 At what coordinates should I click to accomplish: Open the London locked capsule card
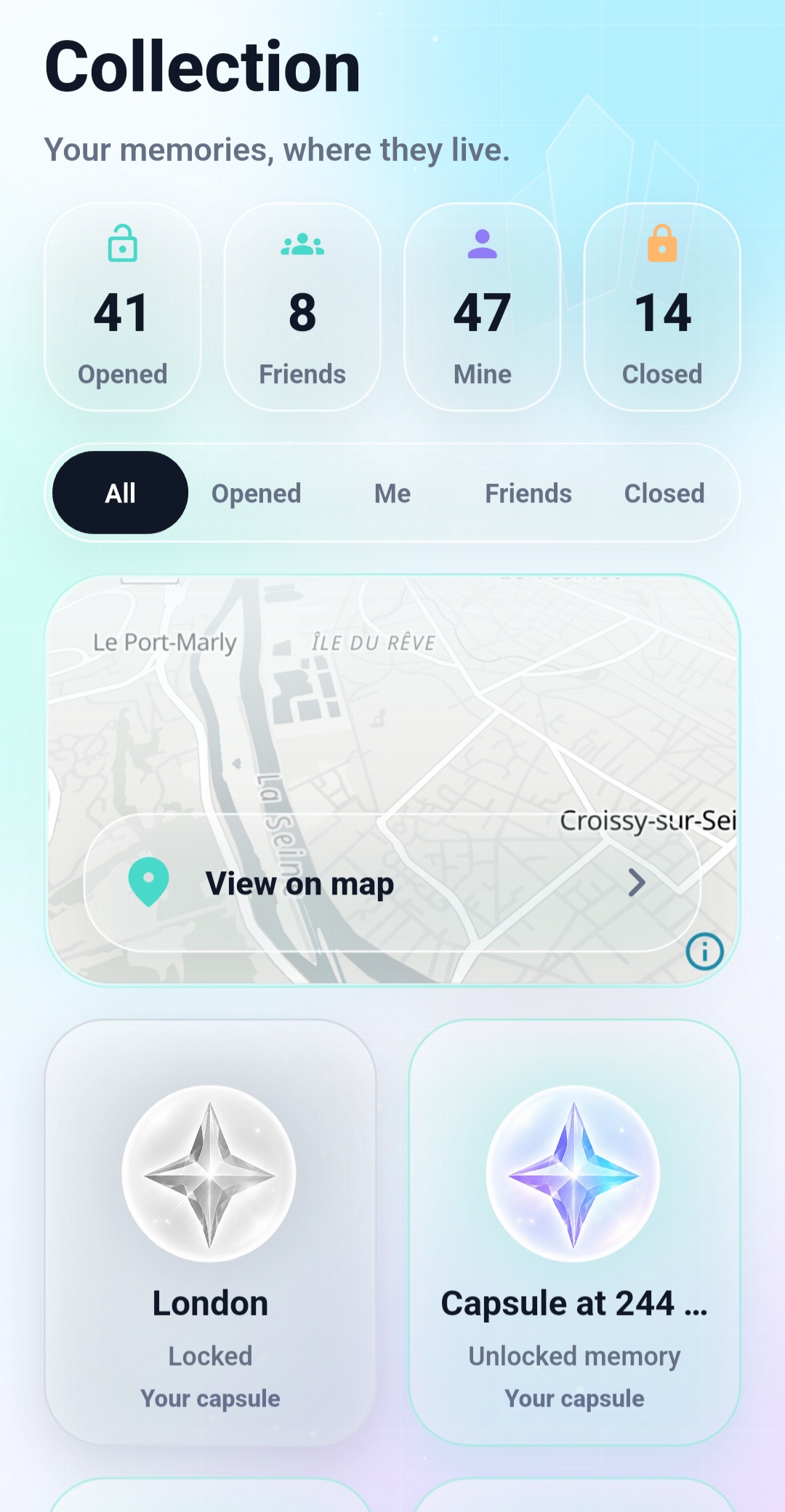click(x=210, y=1232)
